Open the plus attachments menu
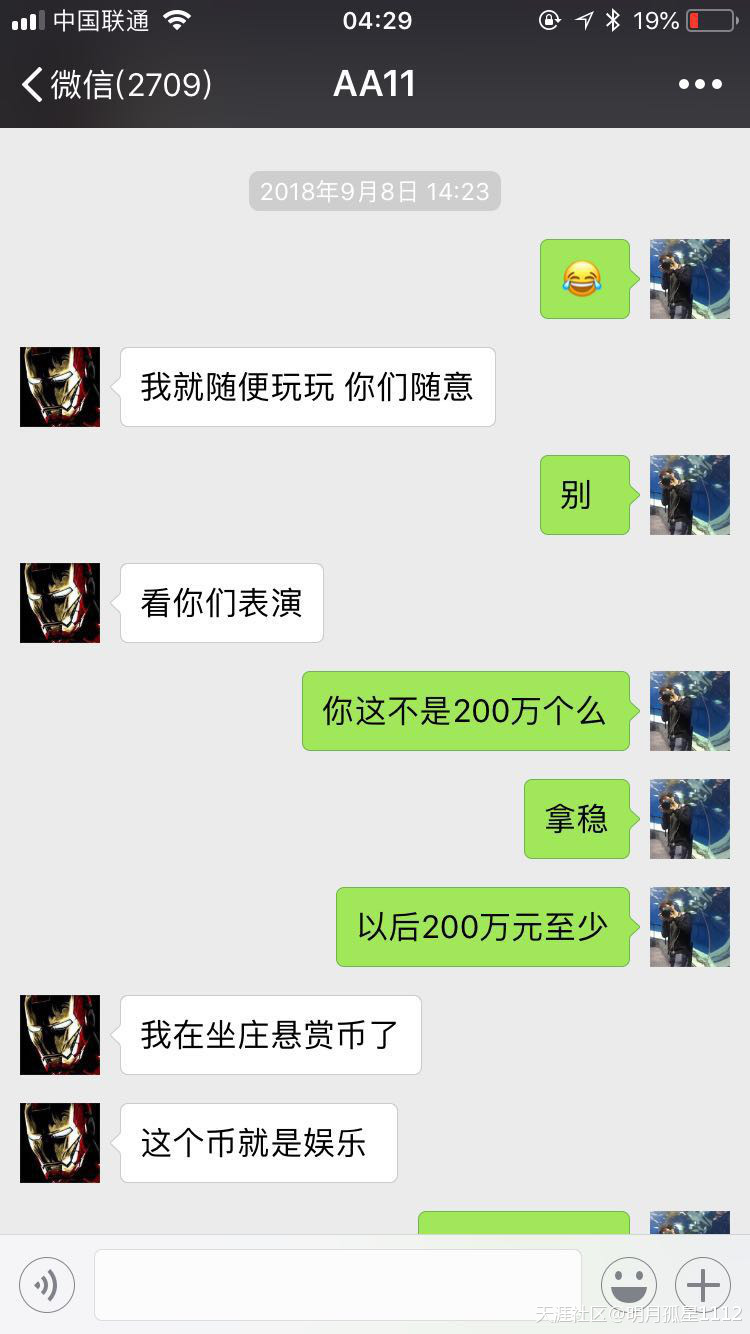 point(703,1284)
